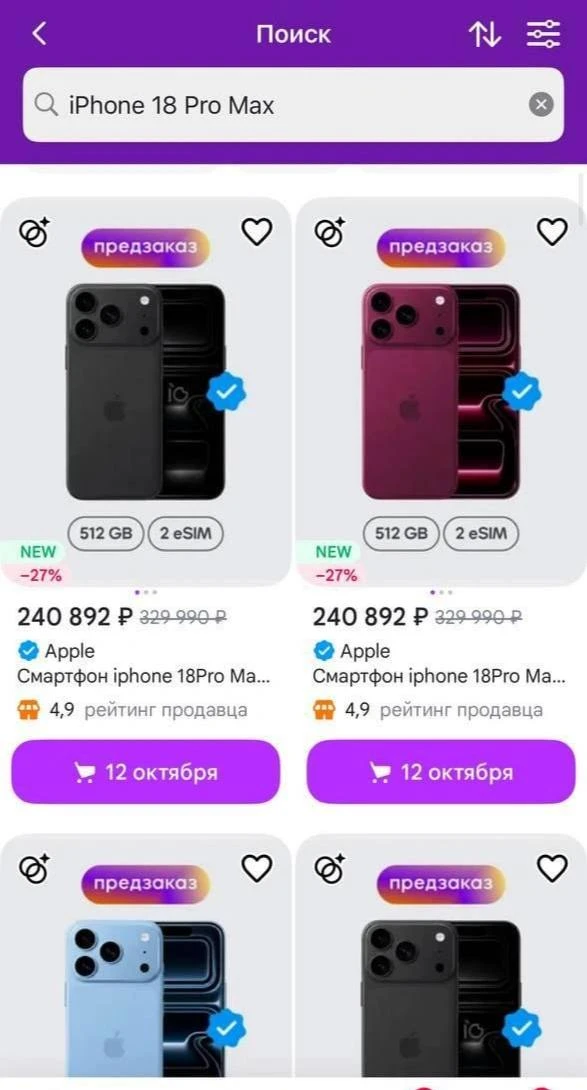Clear the search query

pos(541,105)
